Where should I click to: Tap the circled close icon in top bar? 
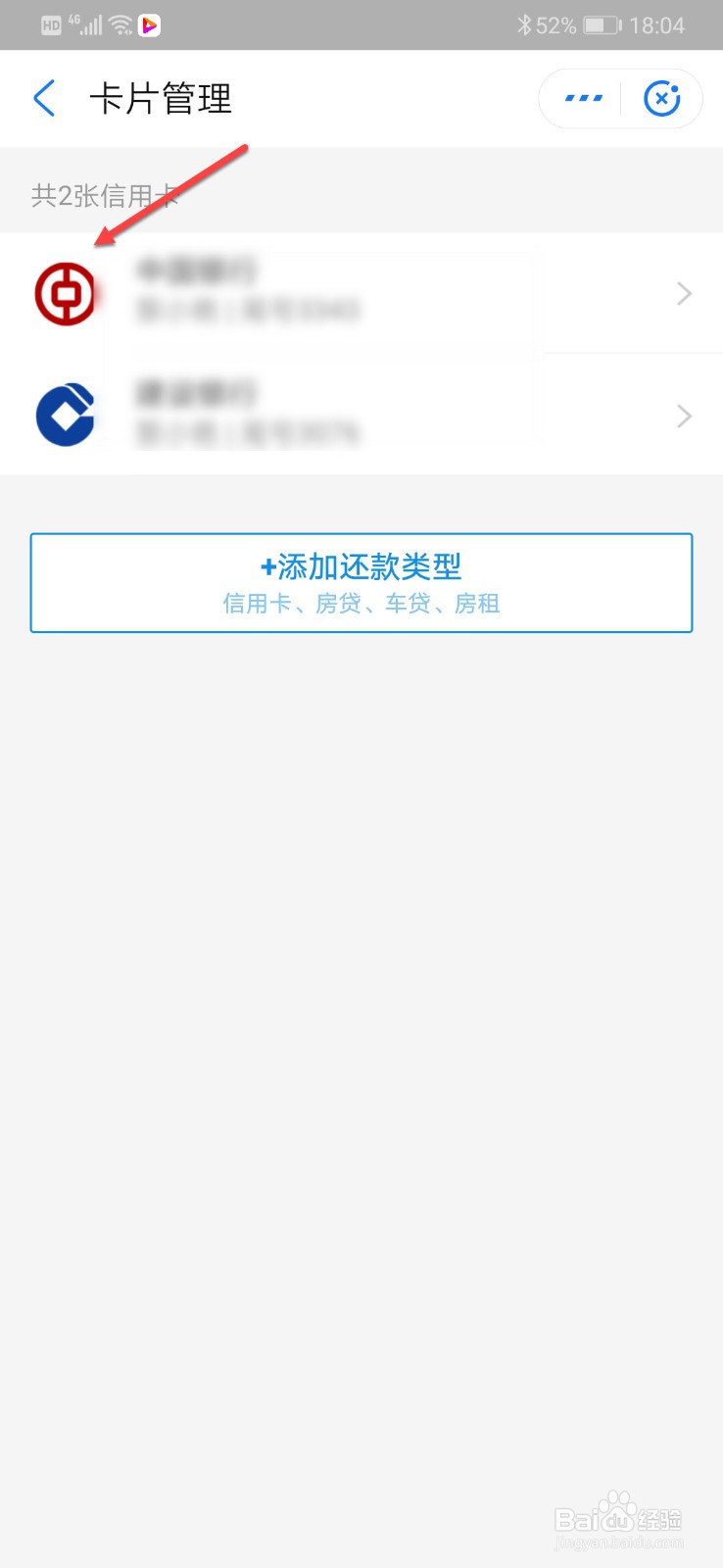(662, 98)
